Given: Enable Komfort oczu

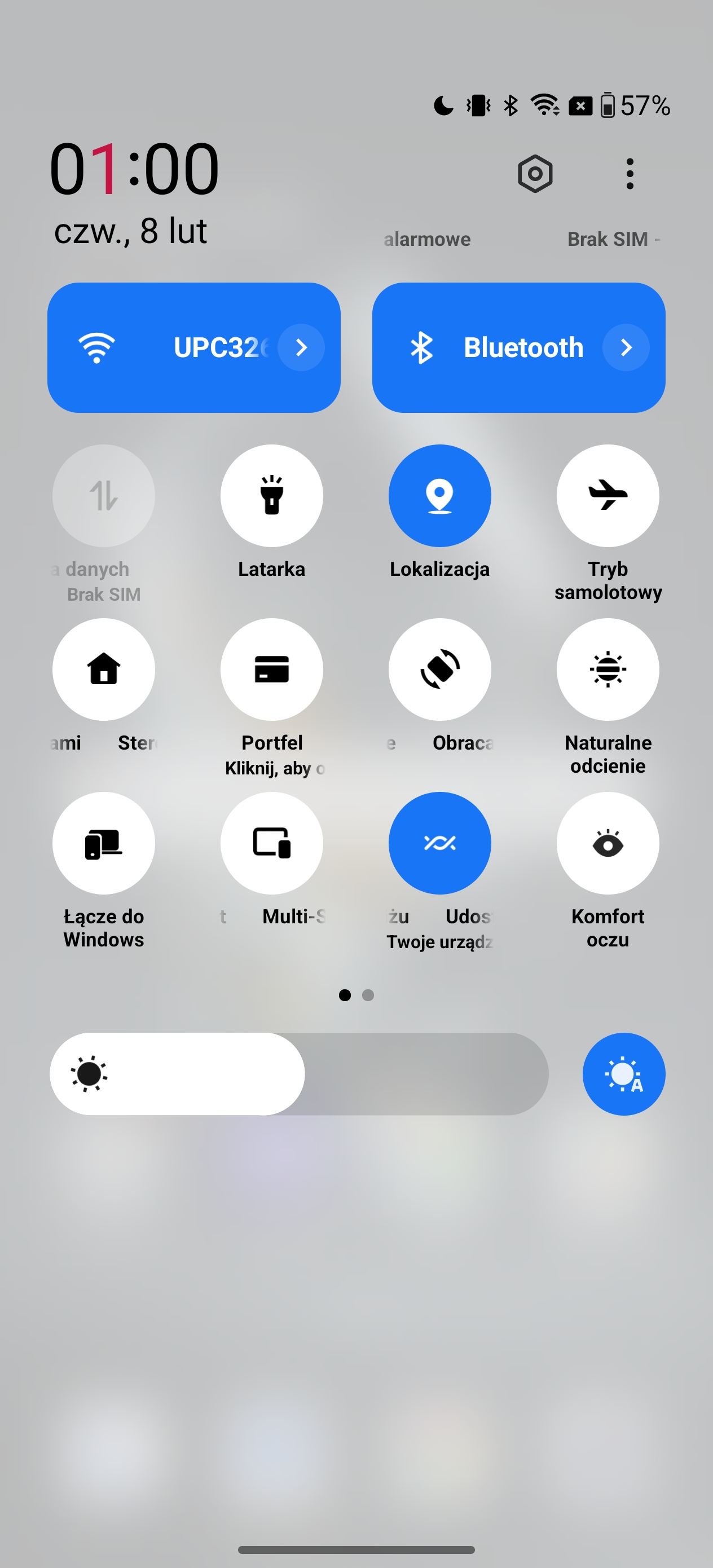Looking at the screenshot, I should (x=608, y=843).
